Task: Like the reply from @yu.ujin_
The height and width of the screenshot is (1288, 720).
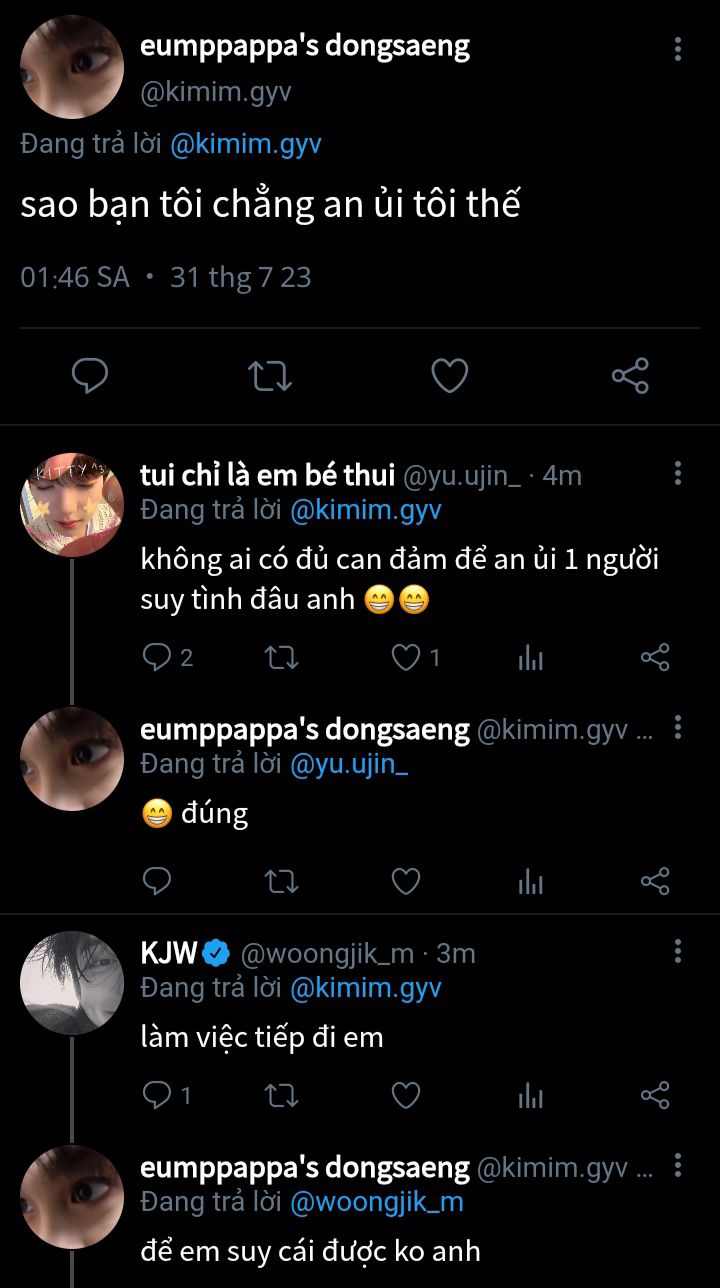Action: (x=405, y=657)
